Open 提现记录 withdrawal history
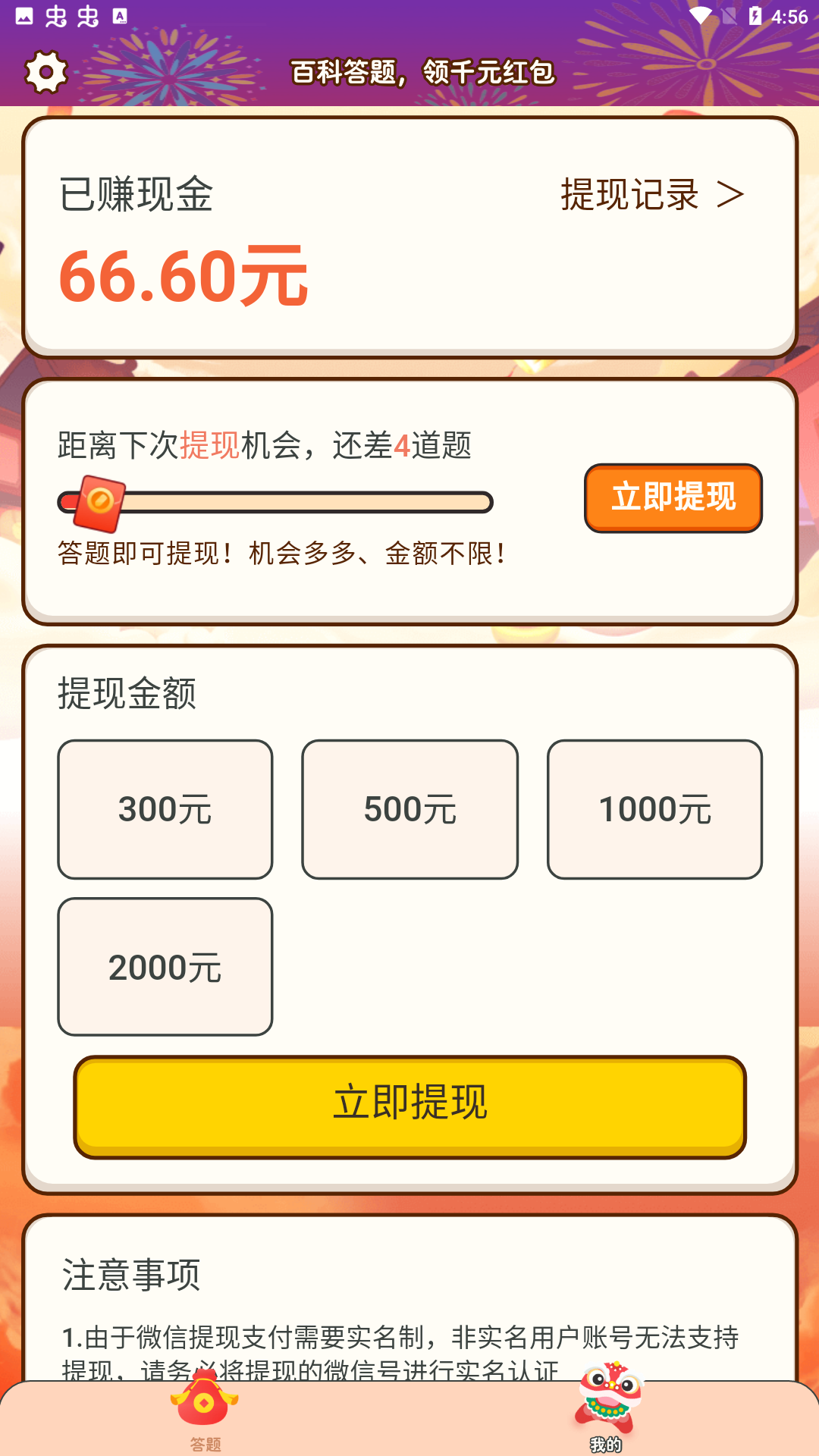Viewport: 819px width, 1456px height. click(629, 196)
